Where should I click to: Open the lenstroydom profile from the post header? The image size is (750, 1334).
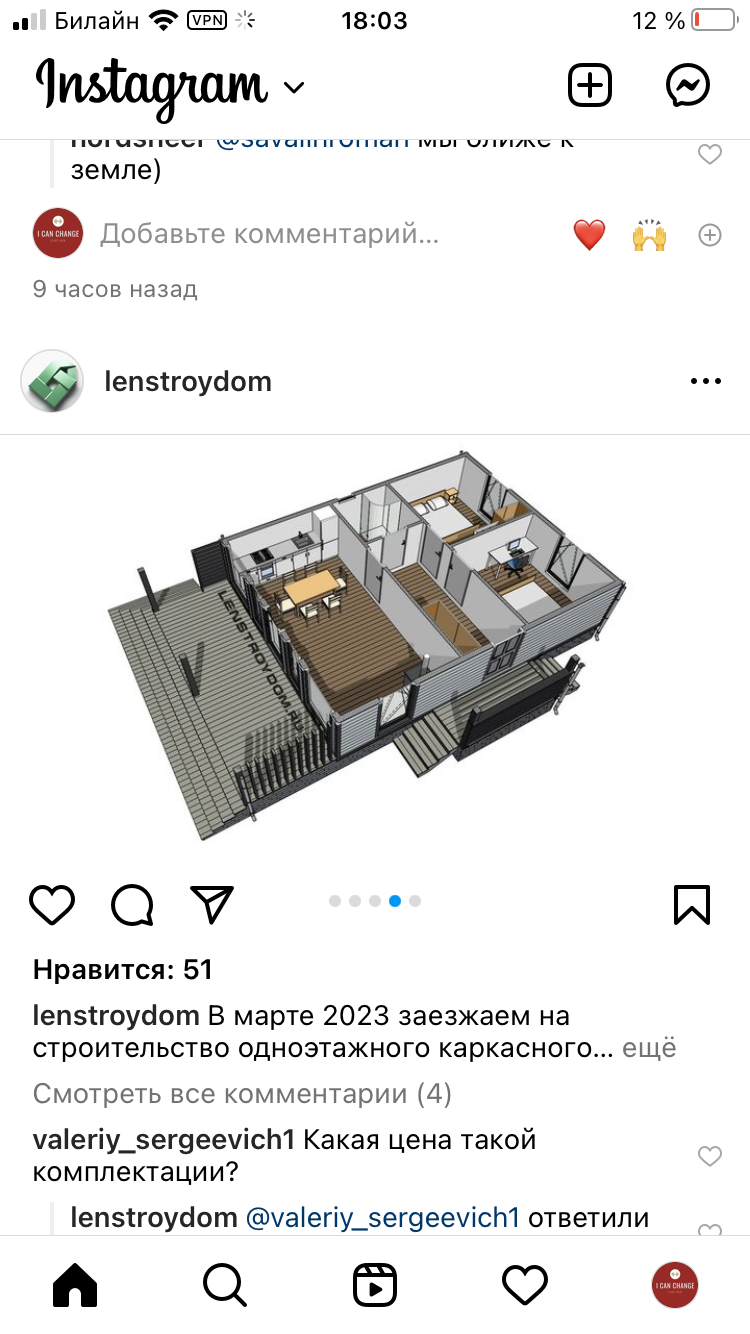[188, 381]
